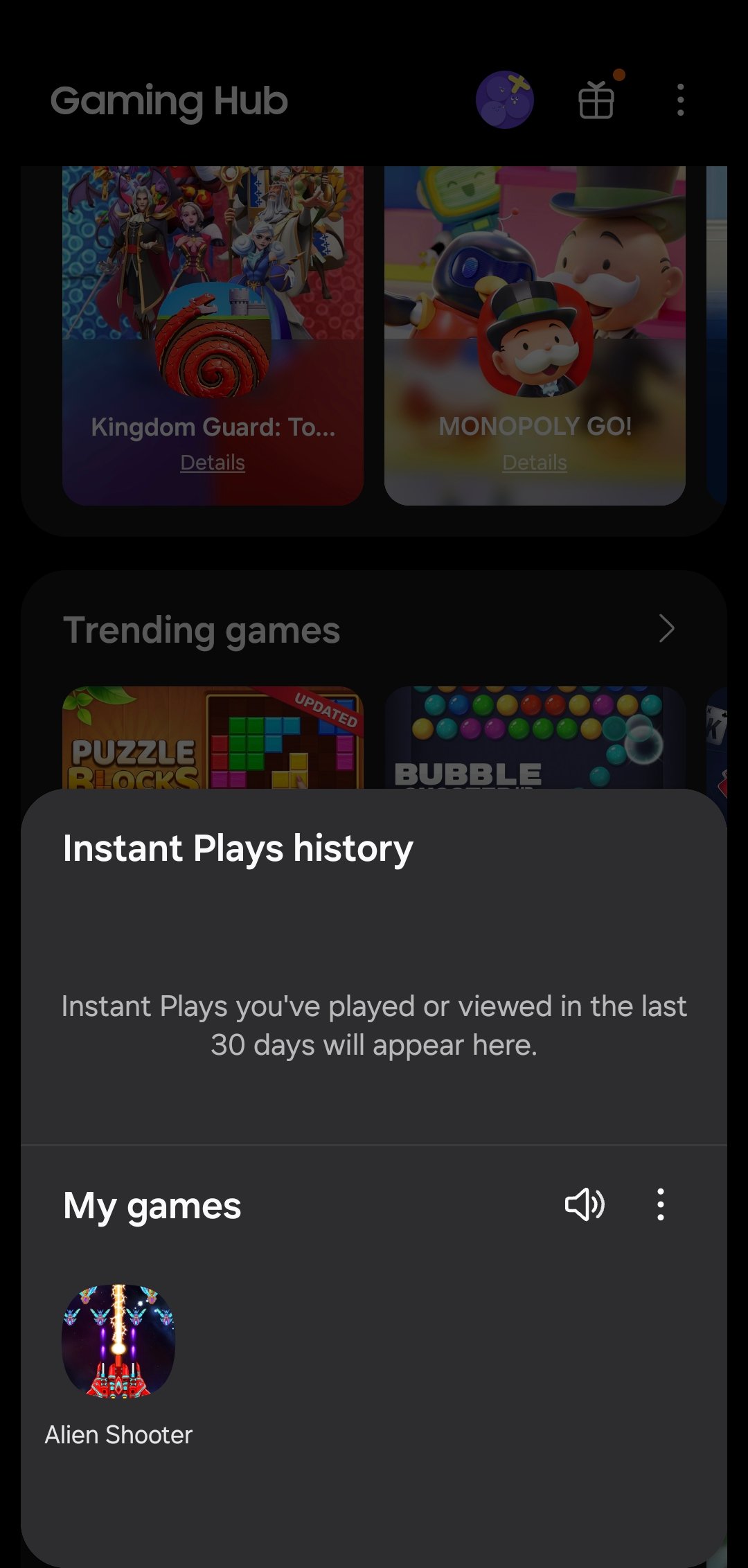Launch Alien Shooter from My games
Image resolution: width=748 pixels, height=1568 pixels.
pyautogui.click(x=118, y=1342)
